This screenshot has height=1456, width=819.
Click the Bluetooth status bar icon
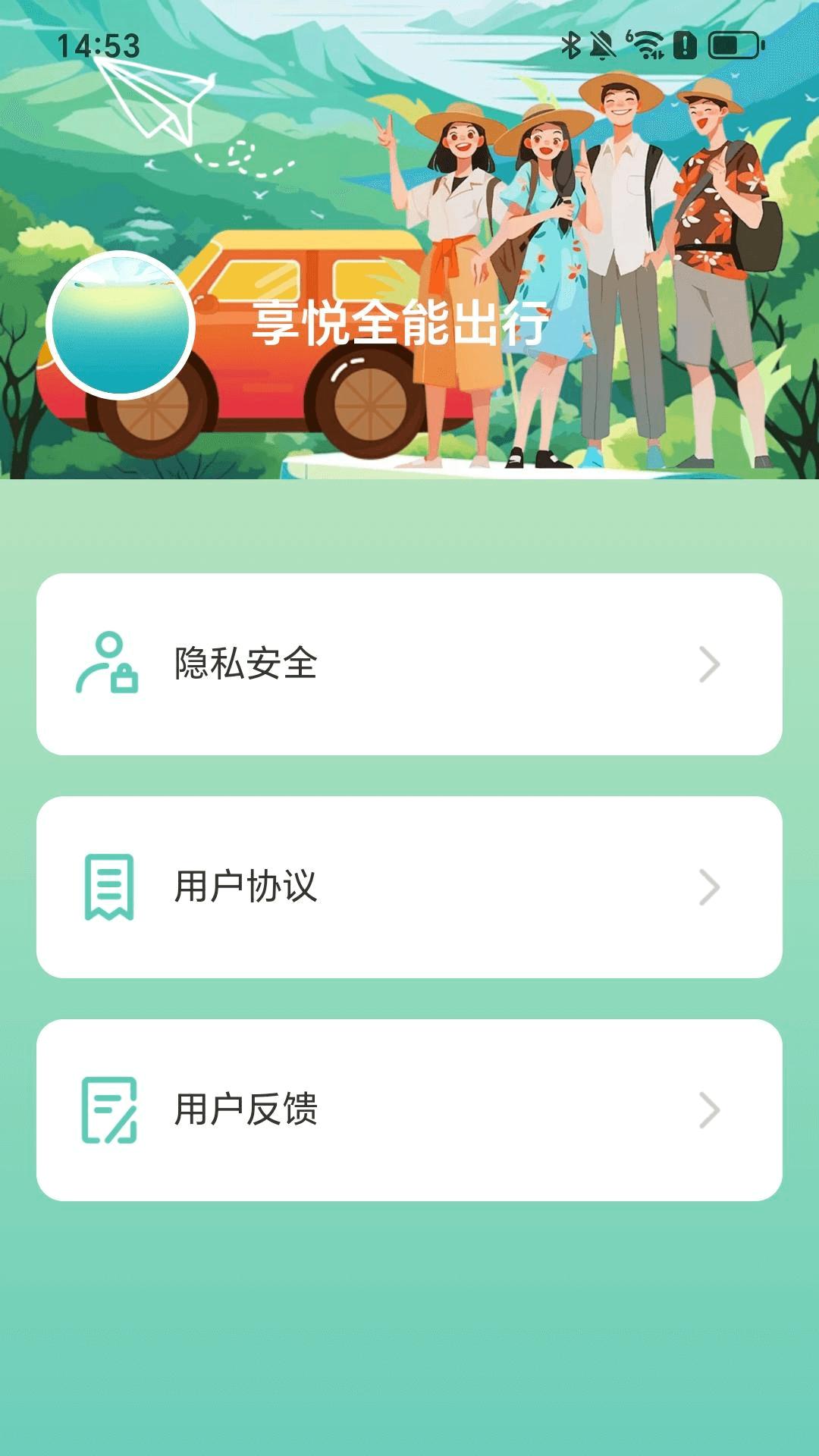click(x=571, y=47)
